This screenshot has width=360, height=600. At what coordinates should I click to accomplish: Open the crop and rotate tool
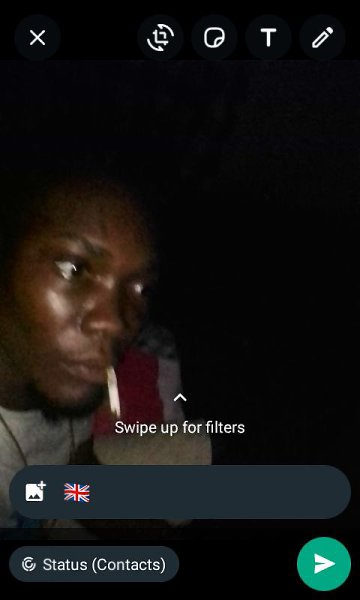click(x=161, y=38)
